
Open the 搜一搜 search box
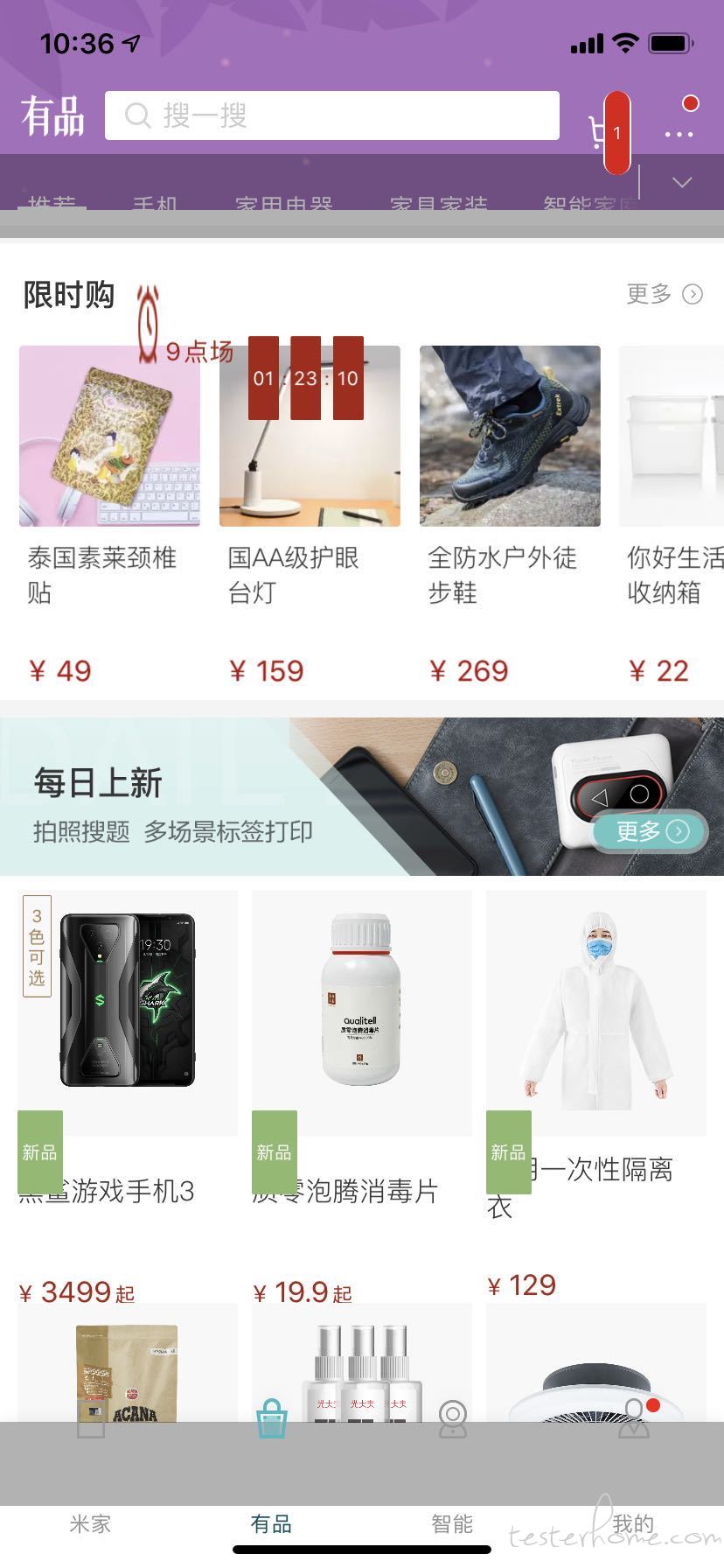(332, 115)
